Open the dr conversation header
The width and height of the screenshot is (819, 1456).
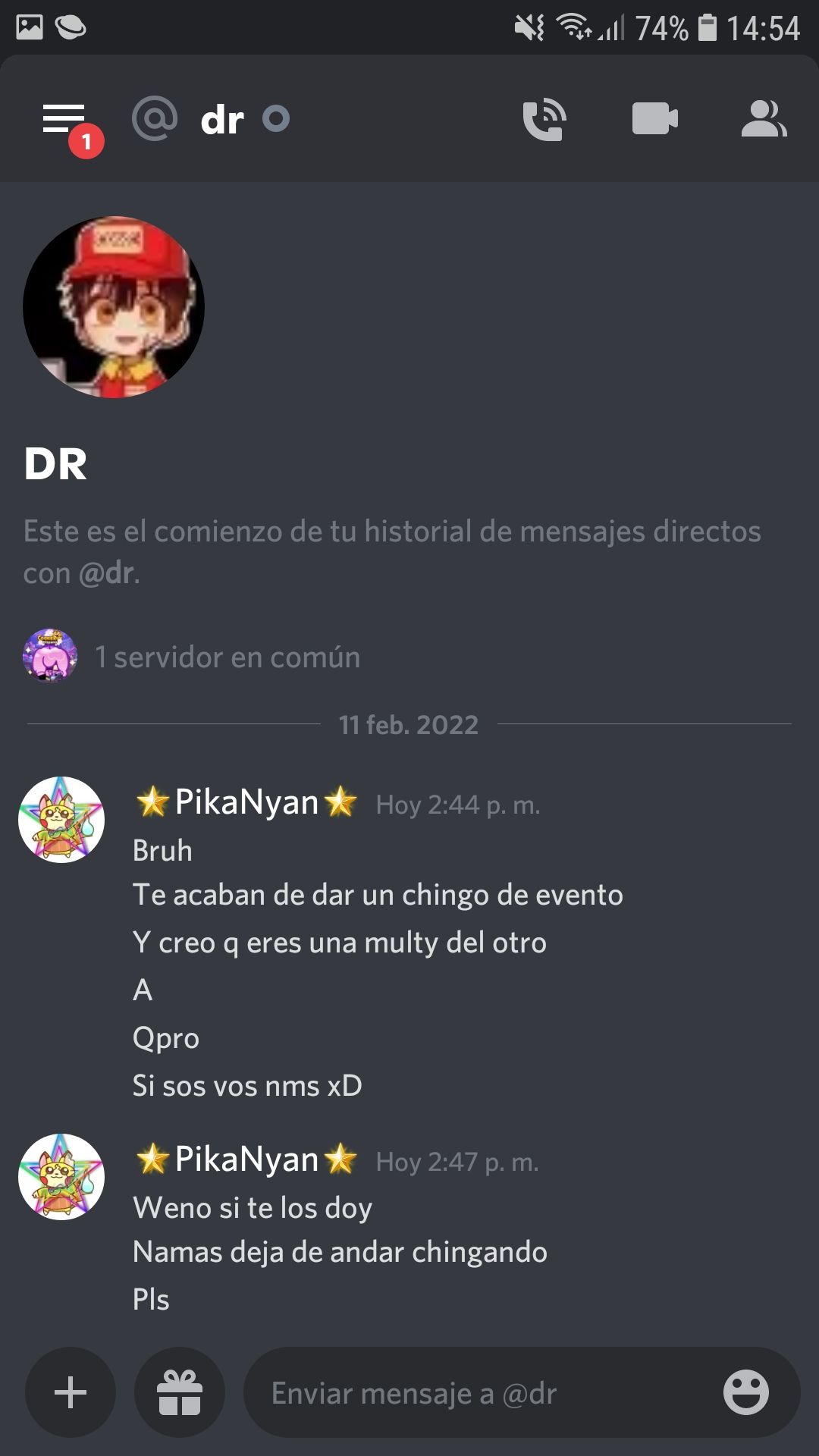(x=221, y=120)
